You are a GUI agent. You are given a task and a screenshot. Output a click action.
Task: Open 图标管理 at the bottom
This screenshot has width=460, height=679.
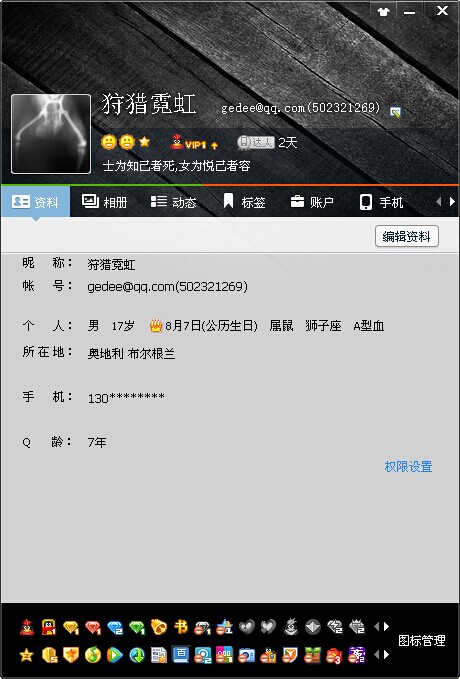point(421,640)
